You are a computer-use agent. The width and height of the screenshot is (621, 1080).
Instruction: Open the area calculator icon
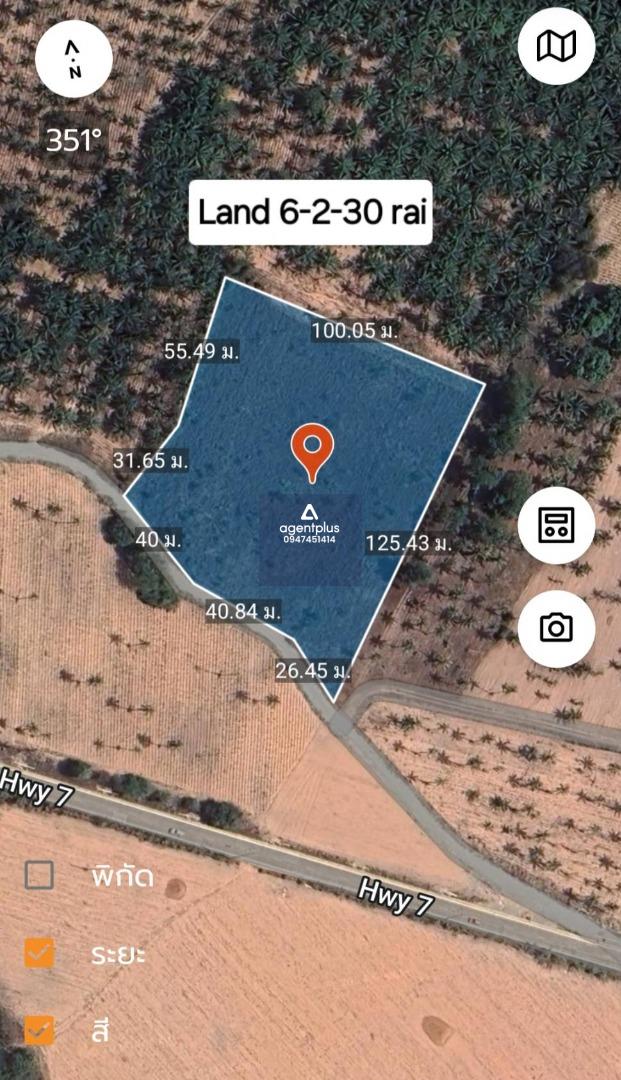556,526
